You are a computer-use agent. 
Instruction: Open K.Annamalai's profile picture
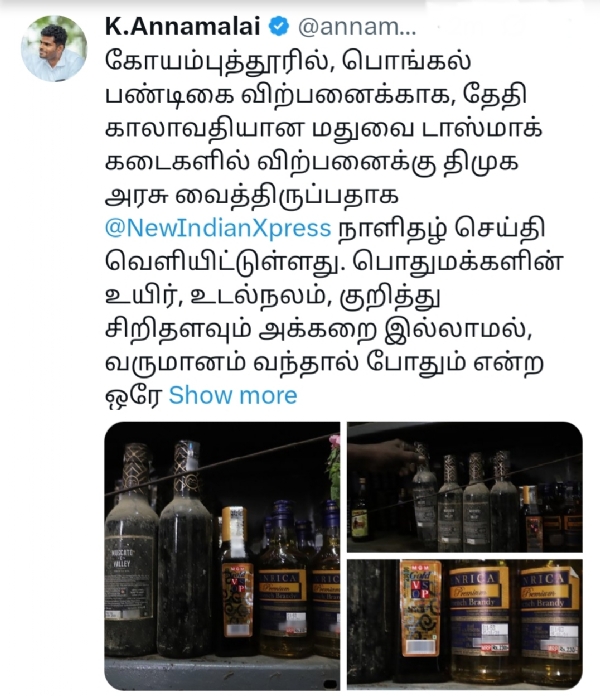[x=54, y=48]
